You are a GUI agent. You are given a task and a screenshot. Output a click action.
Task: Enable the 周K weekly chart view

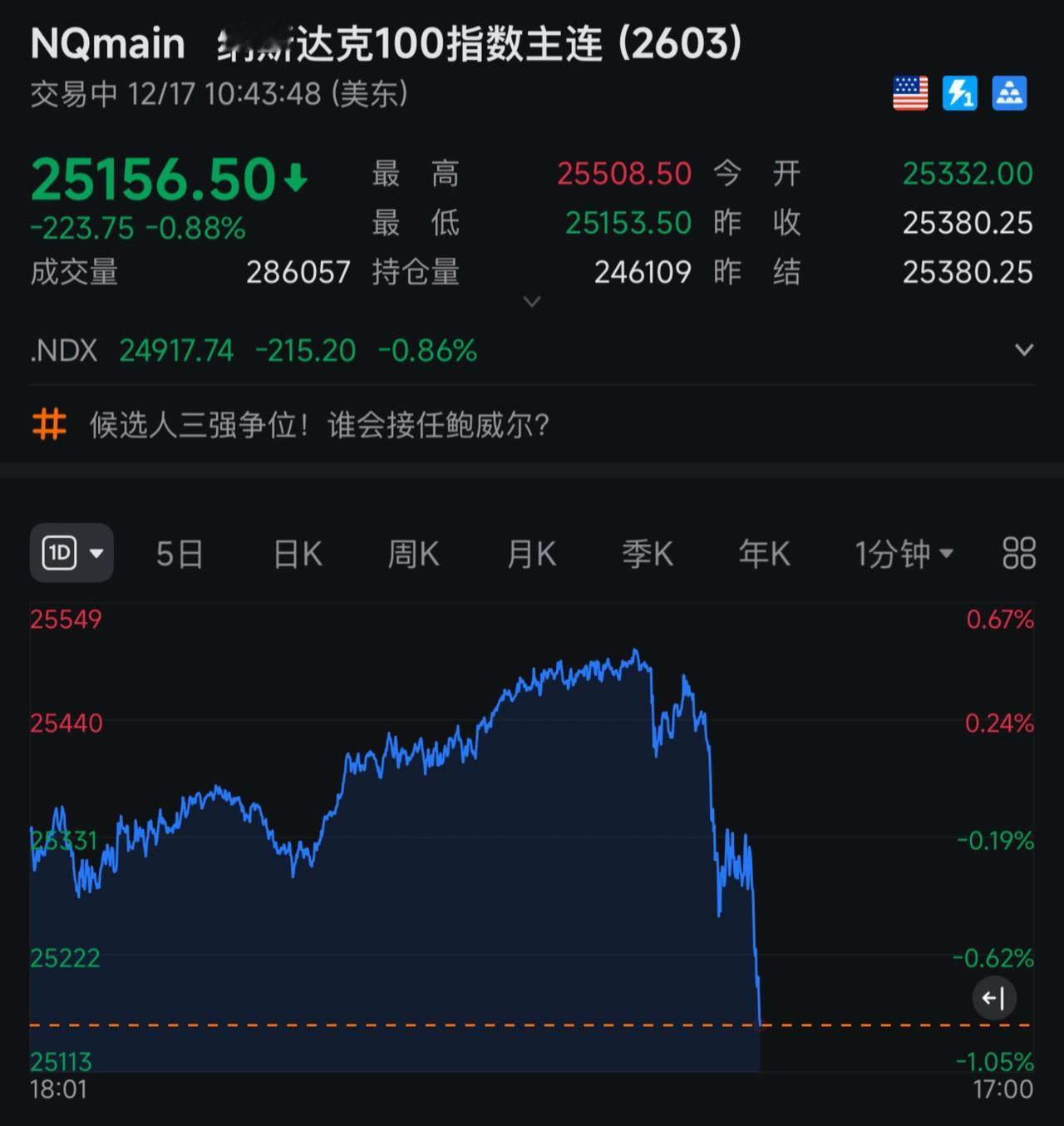pos(412,554)
